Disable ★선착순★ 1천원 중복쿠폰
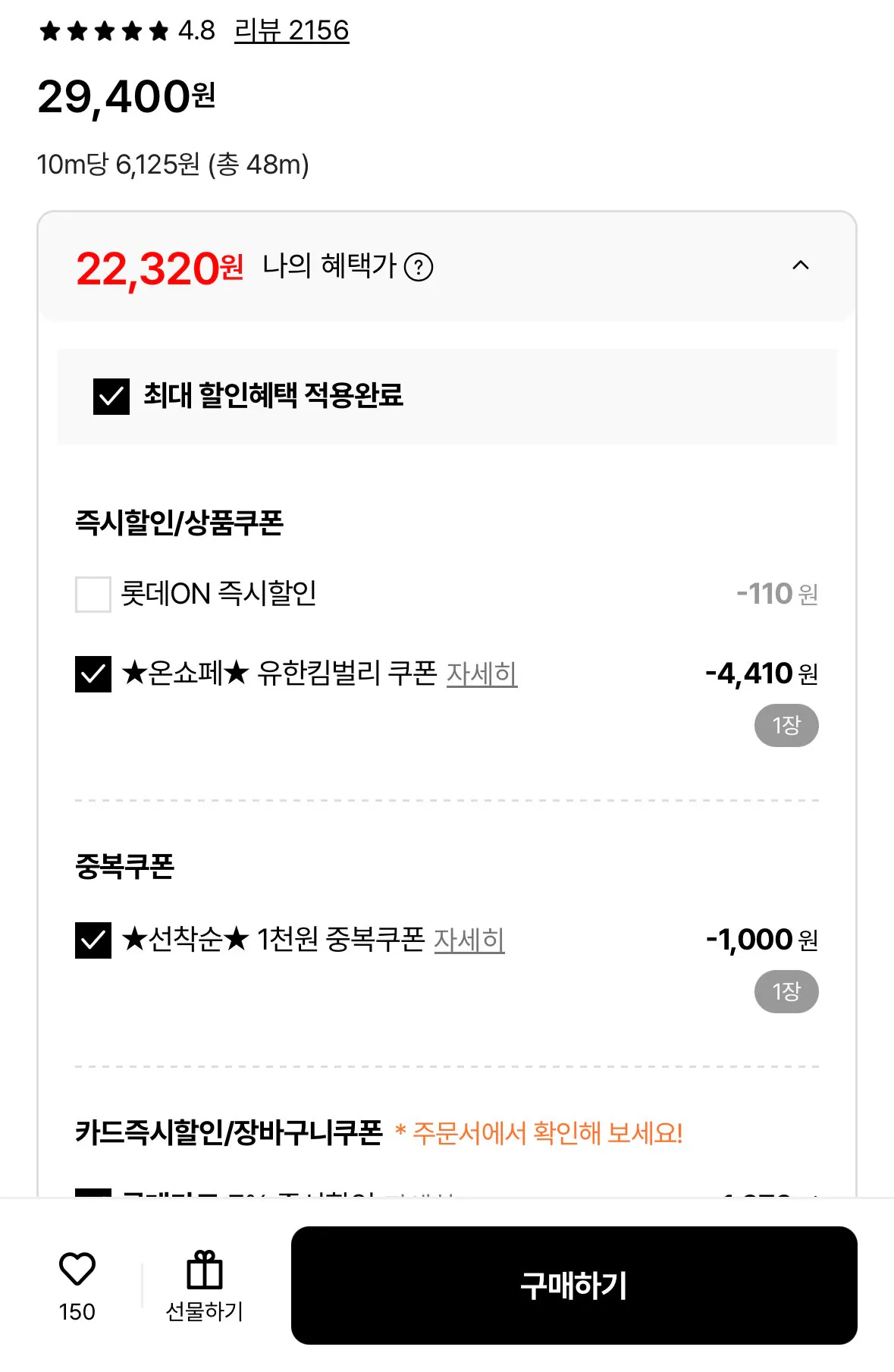 coord(93,940)
